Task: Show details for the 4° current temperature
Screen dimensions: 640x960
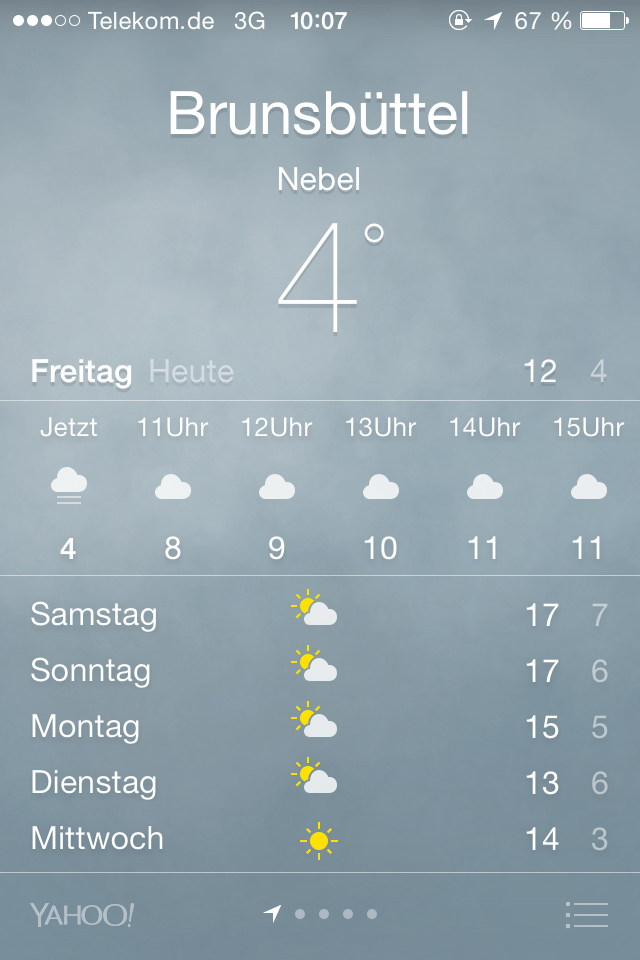Action: (322, 277)
